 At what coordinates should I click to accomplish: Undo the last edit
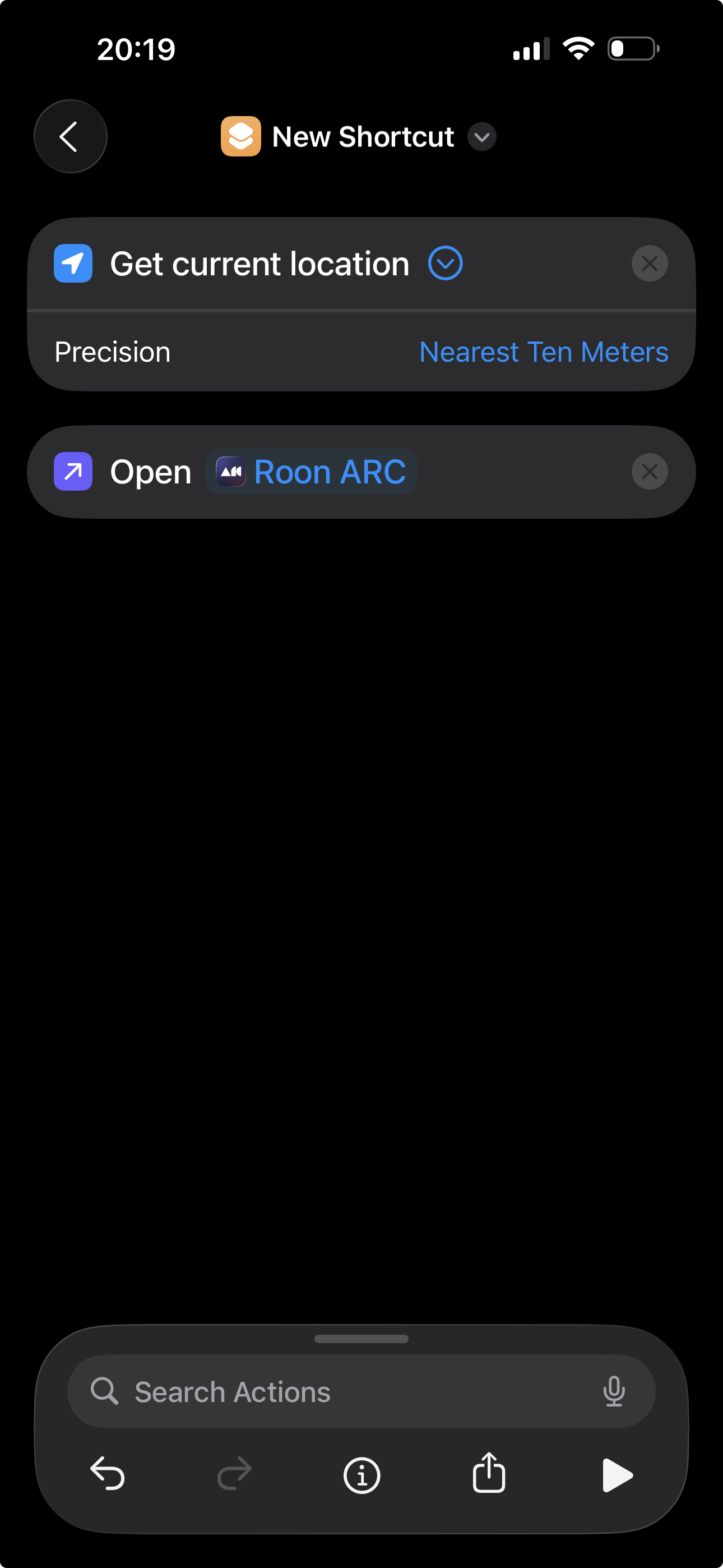[x=108, y=1474]
